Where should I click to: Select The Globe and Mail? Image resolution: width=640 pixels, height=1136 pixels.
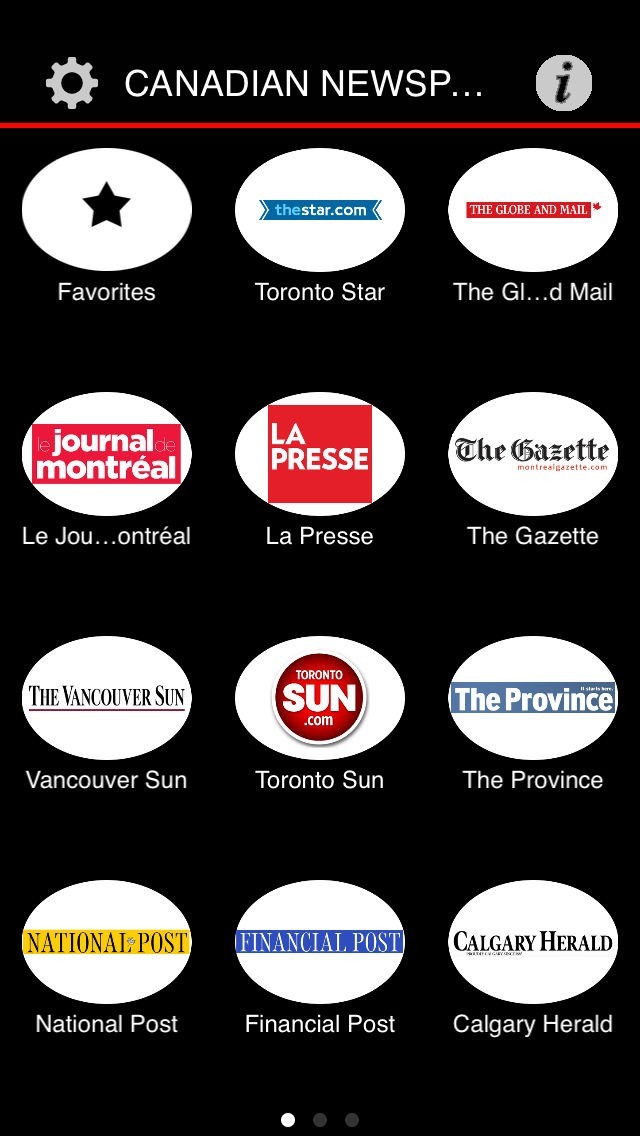533,209
